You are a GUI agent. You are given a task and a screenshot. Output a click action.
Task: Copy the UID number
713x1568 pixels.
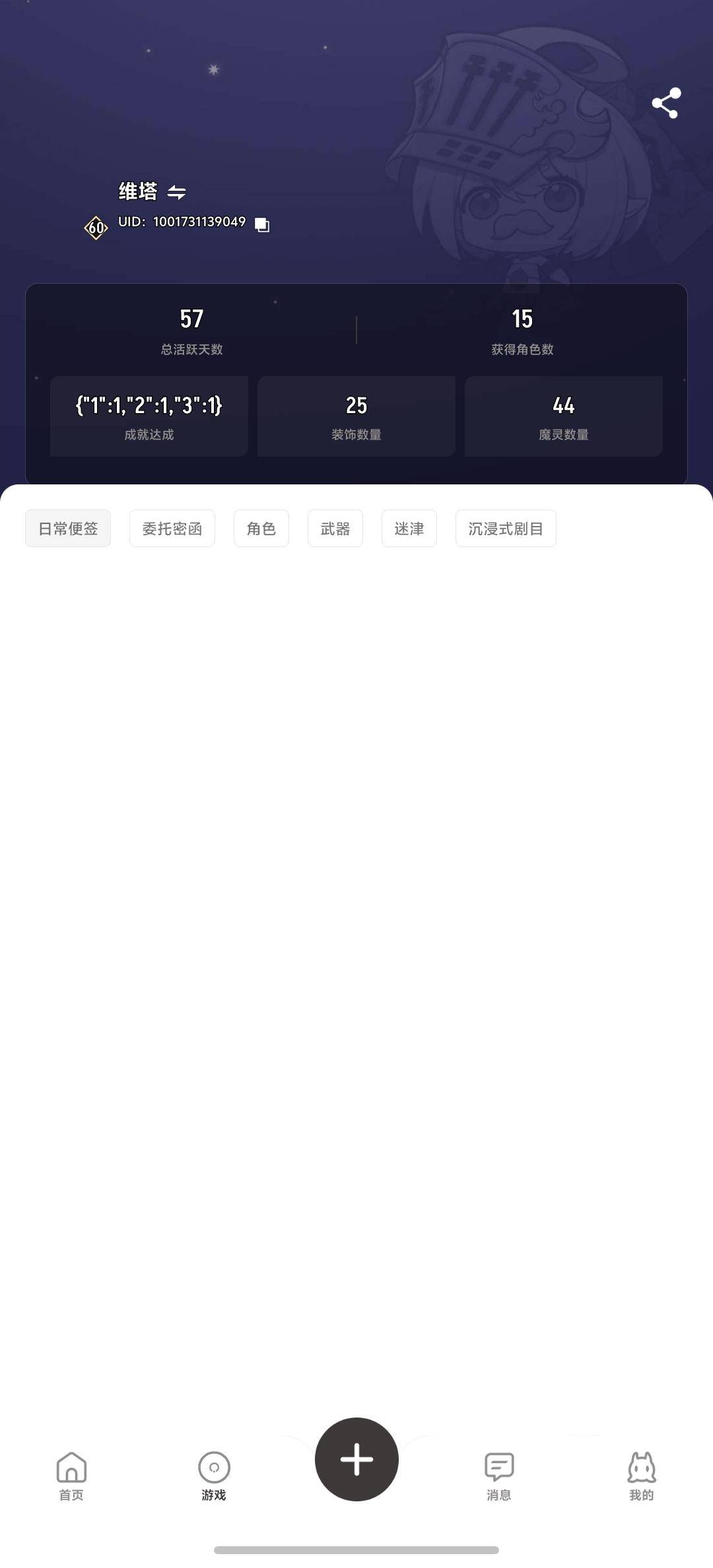(x=262, y=225)
